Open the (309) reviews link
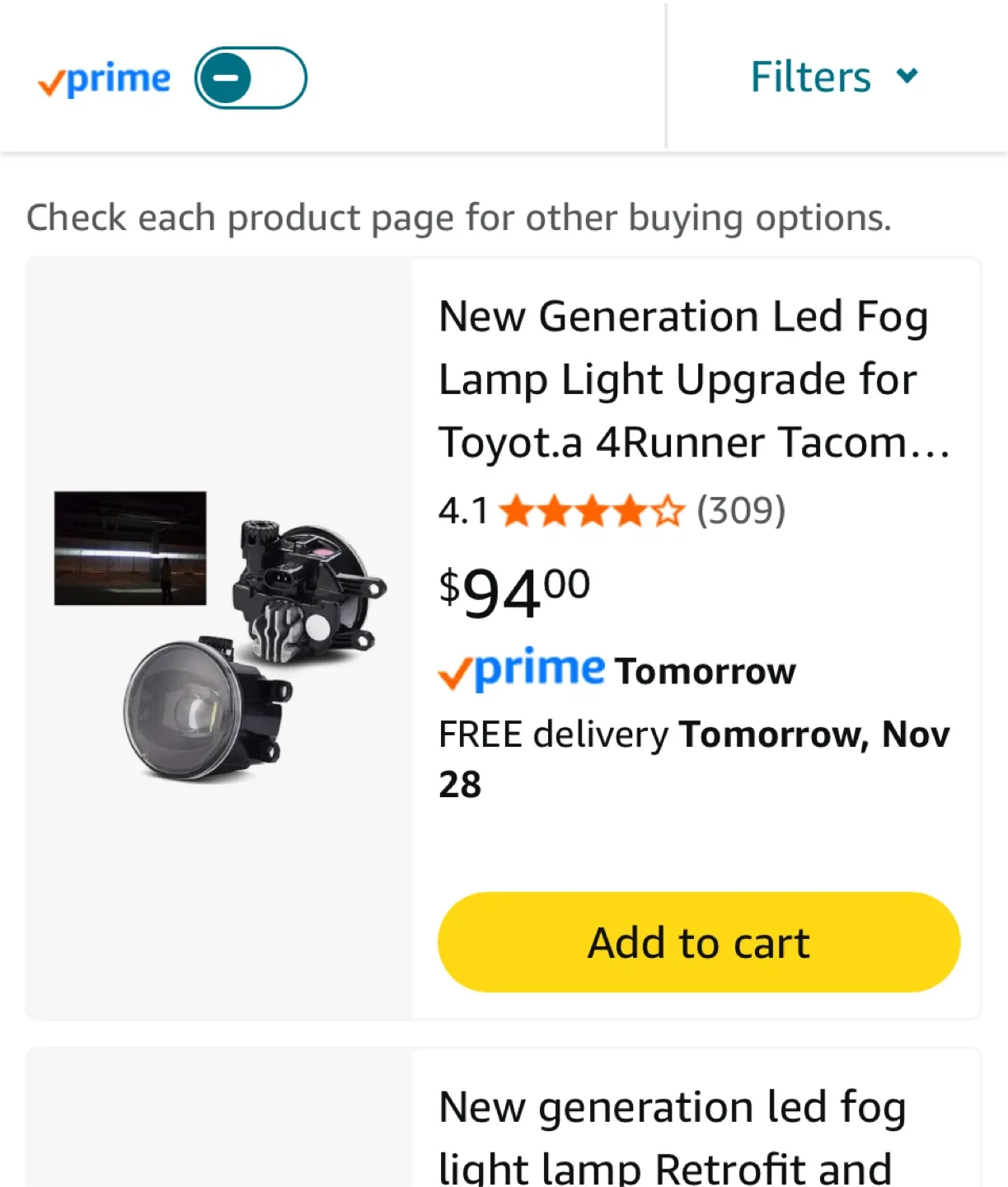 pos(740,510)
